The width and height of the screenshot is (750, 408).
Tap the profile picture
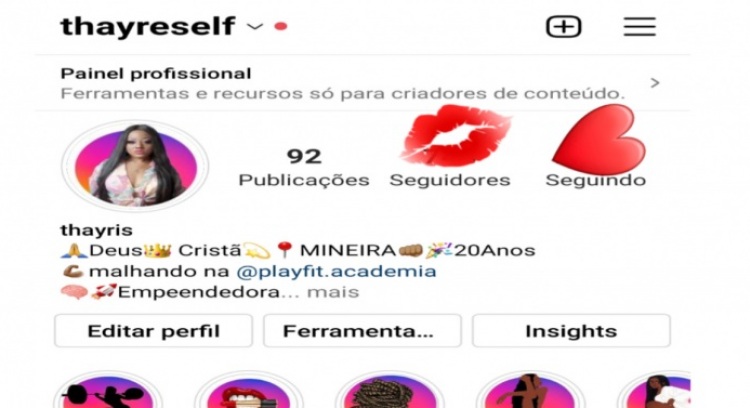coord(136,165)
